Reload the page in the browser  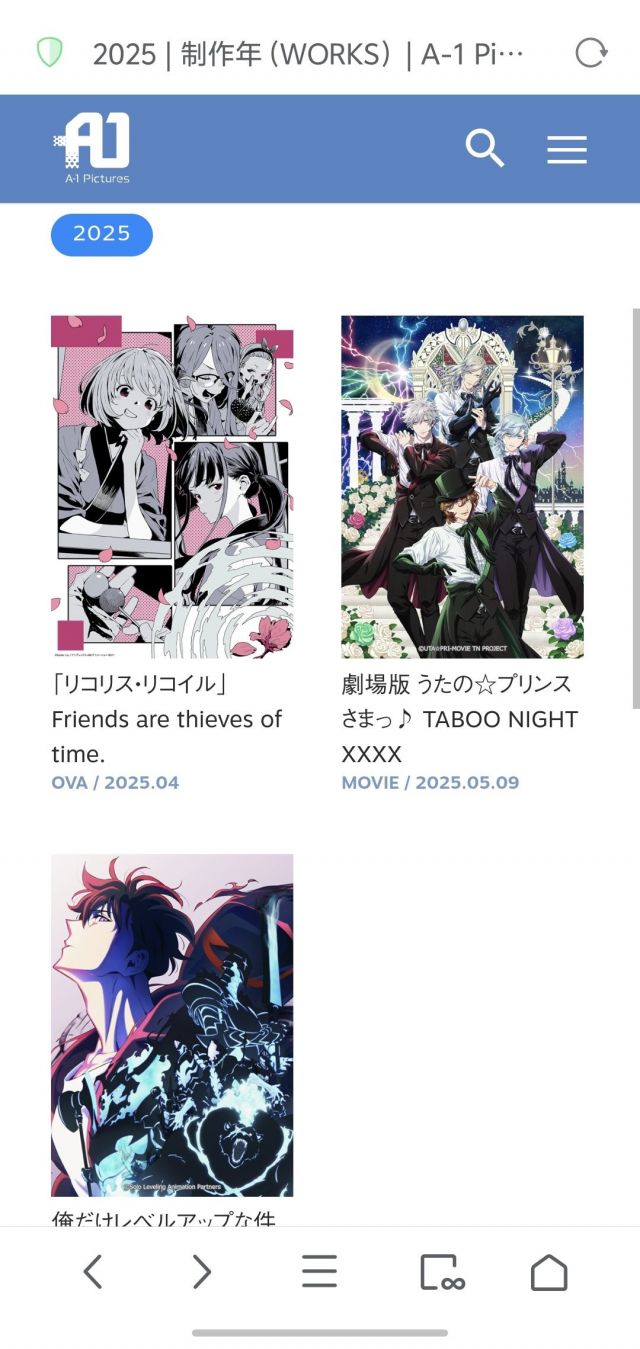pos(591,53)
